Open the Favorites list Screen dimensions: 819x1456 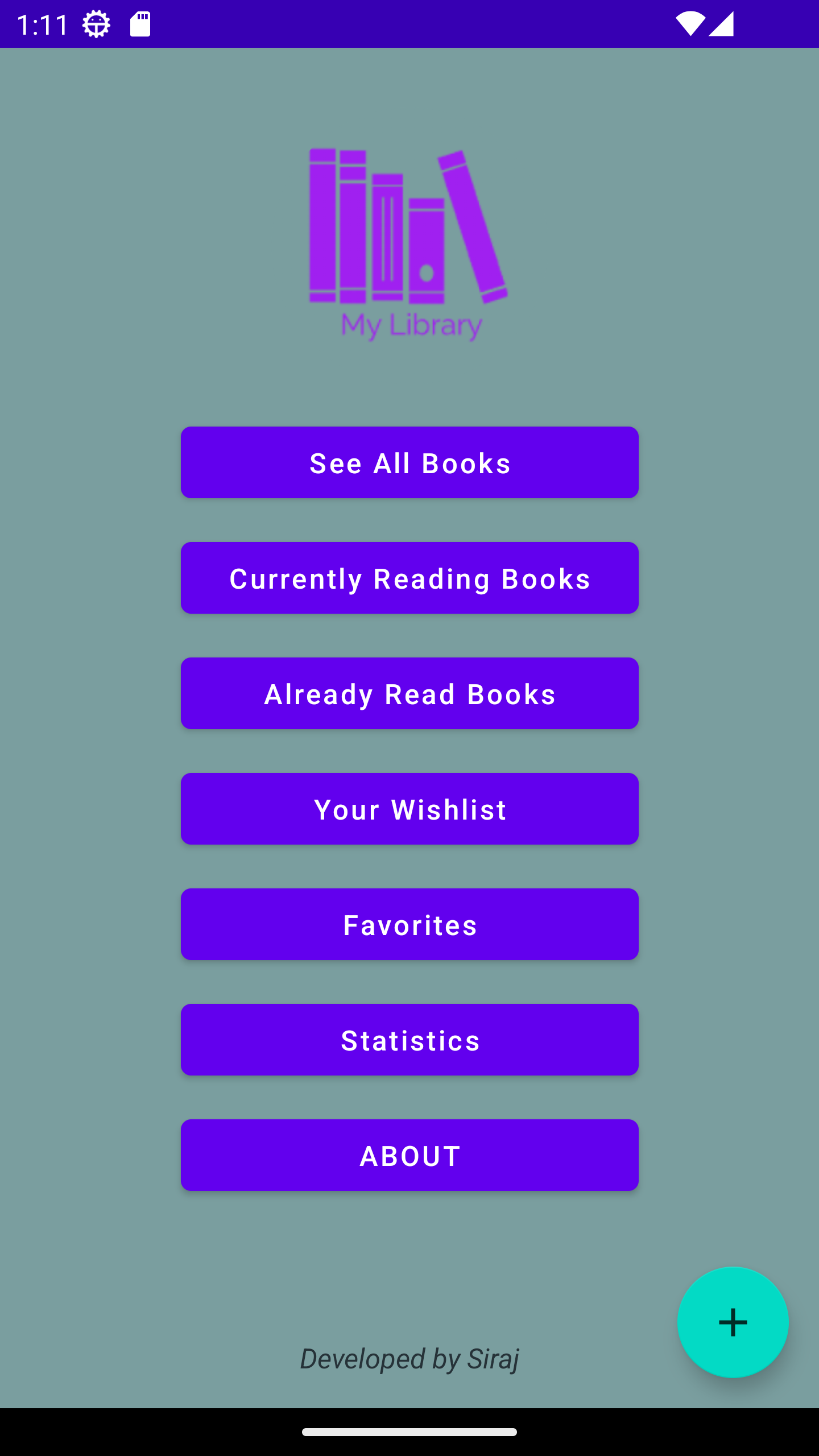(x=409, y=924)
